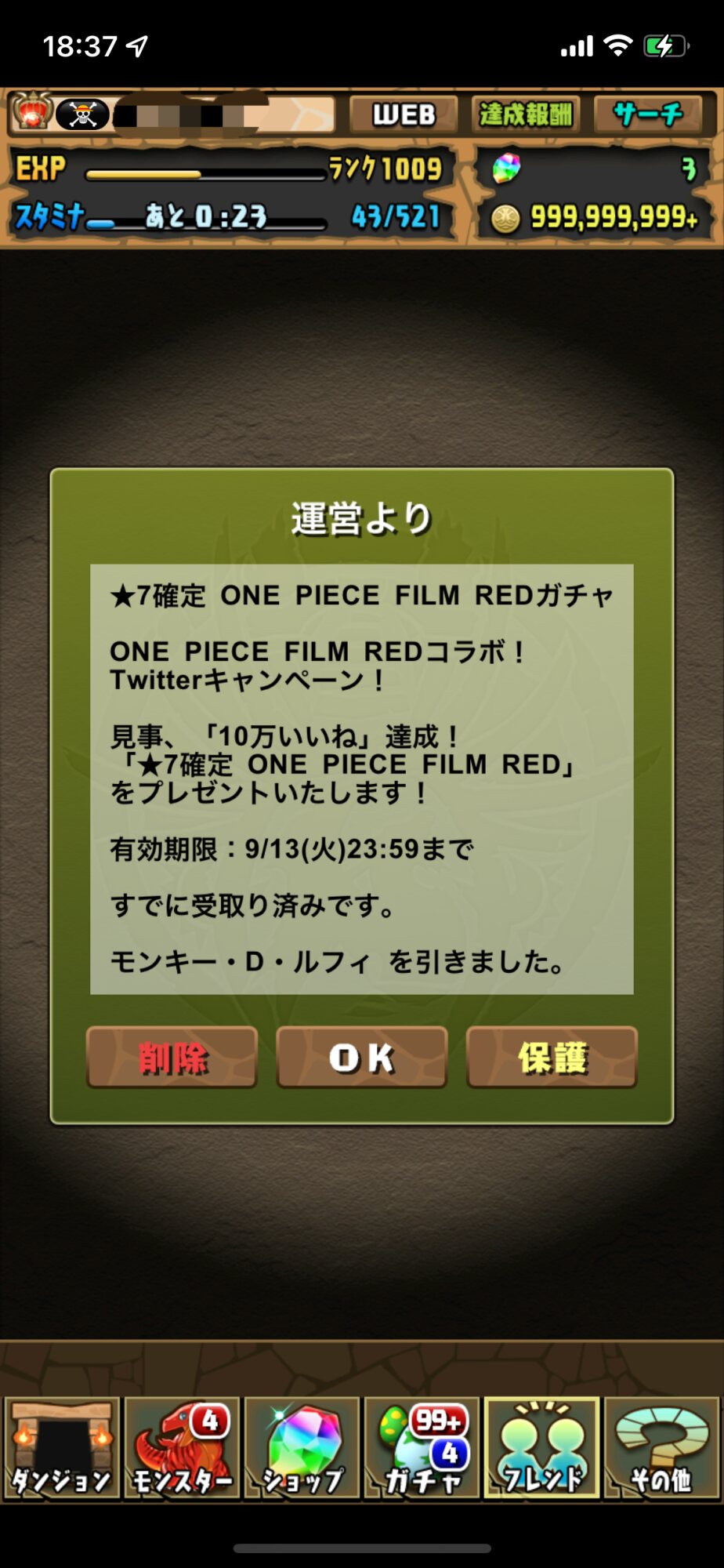Viewport: 724px width, 1568px height.
Task: Open the 達成報酬 achievement rewards
Action: pos(526,114)
